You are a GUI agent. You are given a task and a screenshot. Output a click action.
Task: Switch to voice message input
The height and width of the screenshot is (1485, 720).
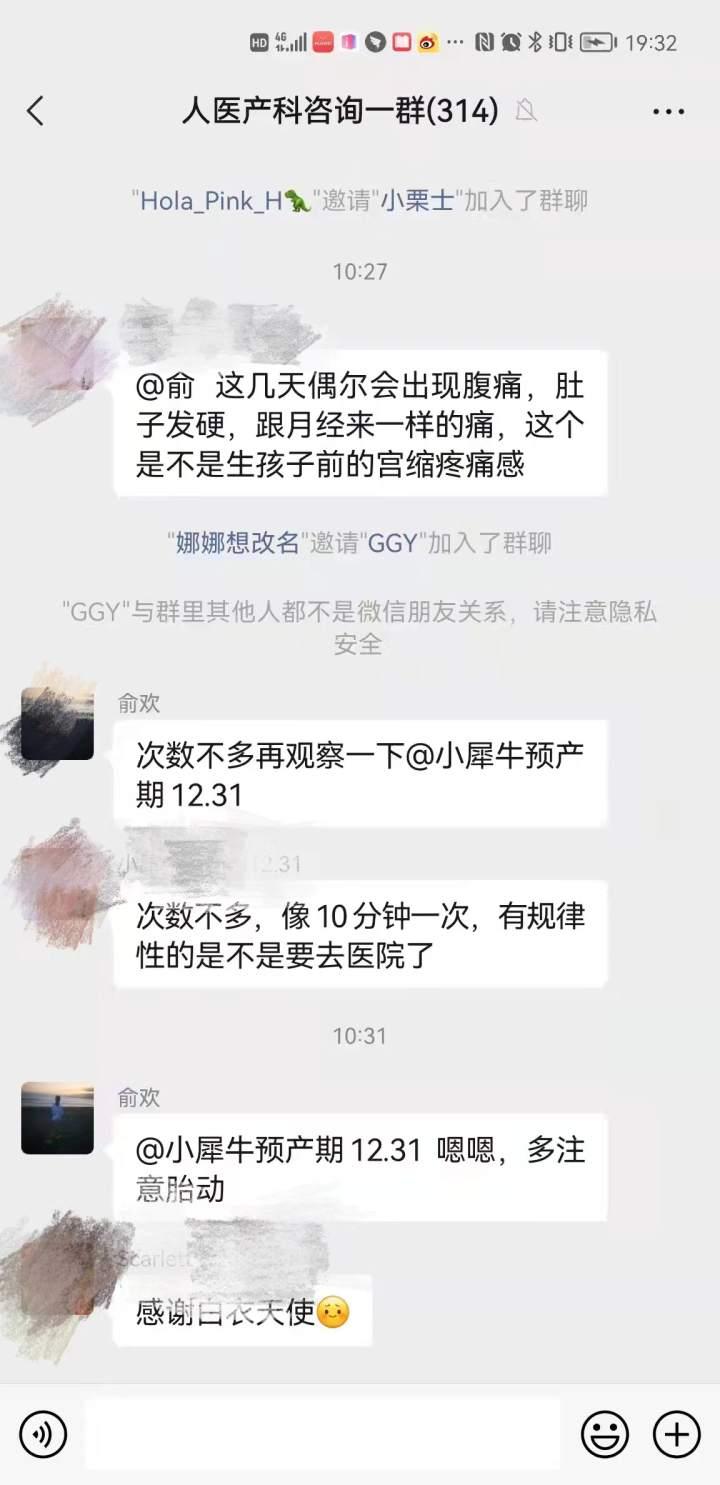tap(43, 1435)
